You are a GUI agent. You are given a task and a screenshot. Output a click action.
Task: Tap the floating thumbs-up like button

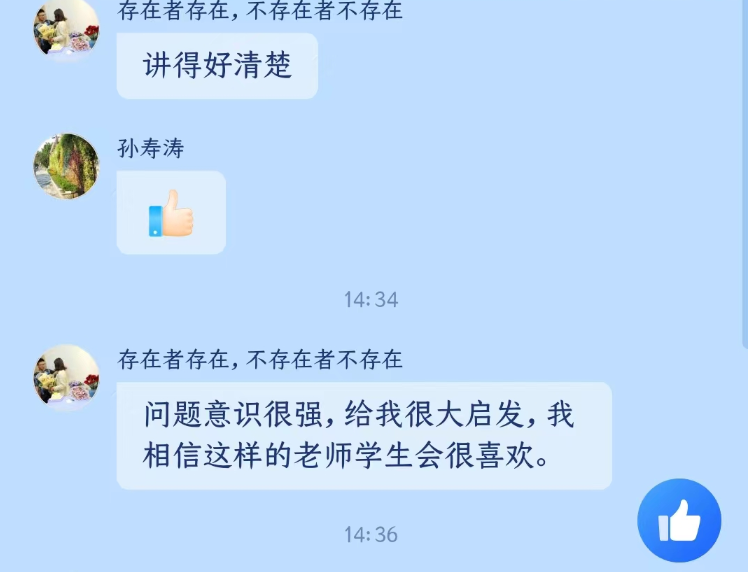[679, 520]
